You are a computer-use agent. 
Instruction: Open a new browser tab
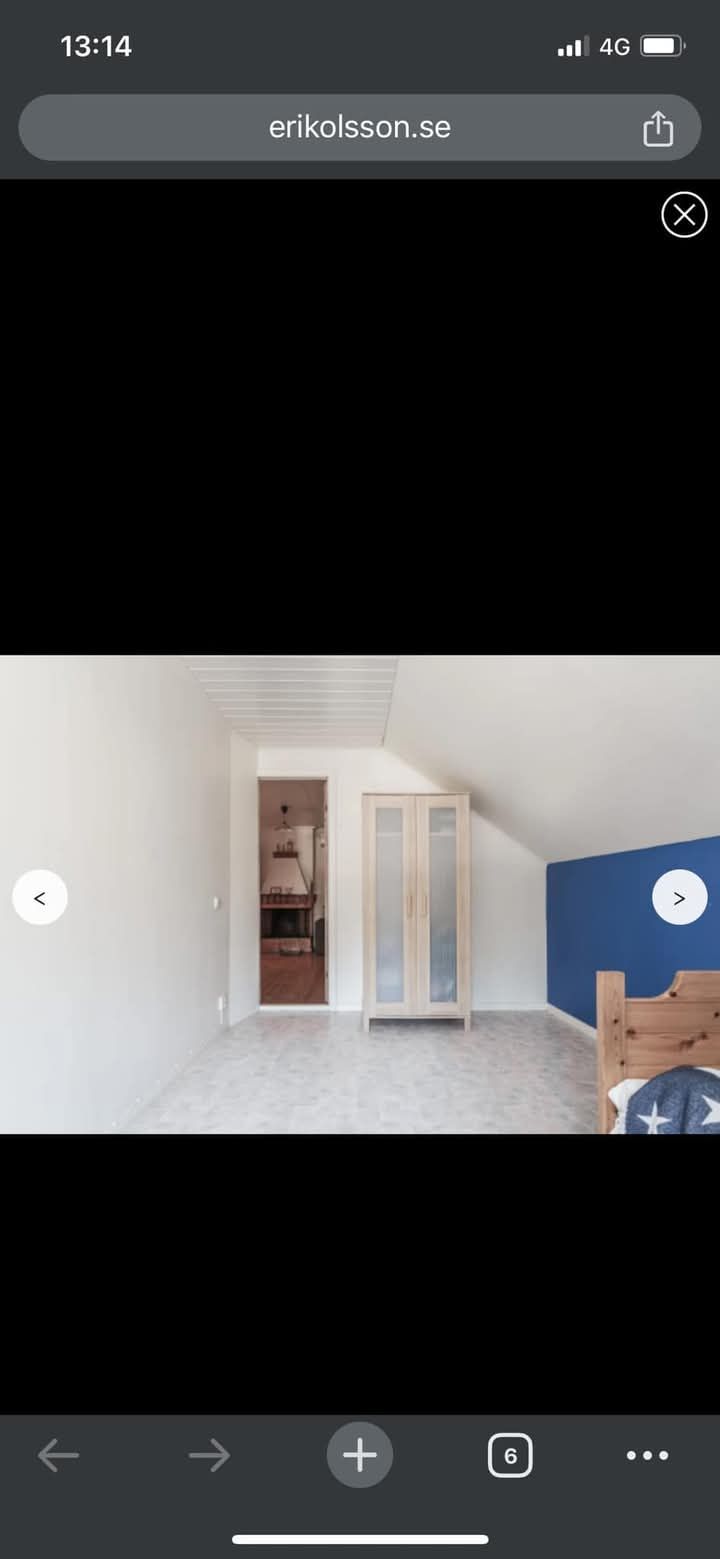(360, 1455)
